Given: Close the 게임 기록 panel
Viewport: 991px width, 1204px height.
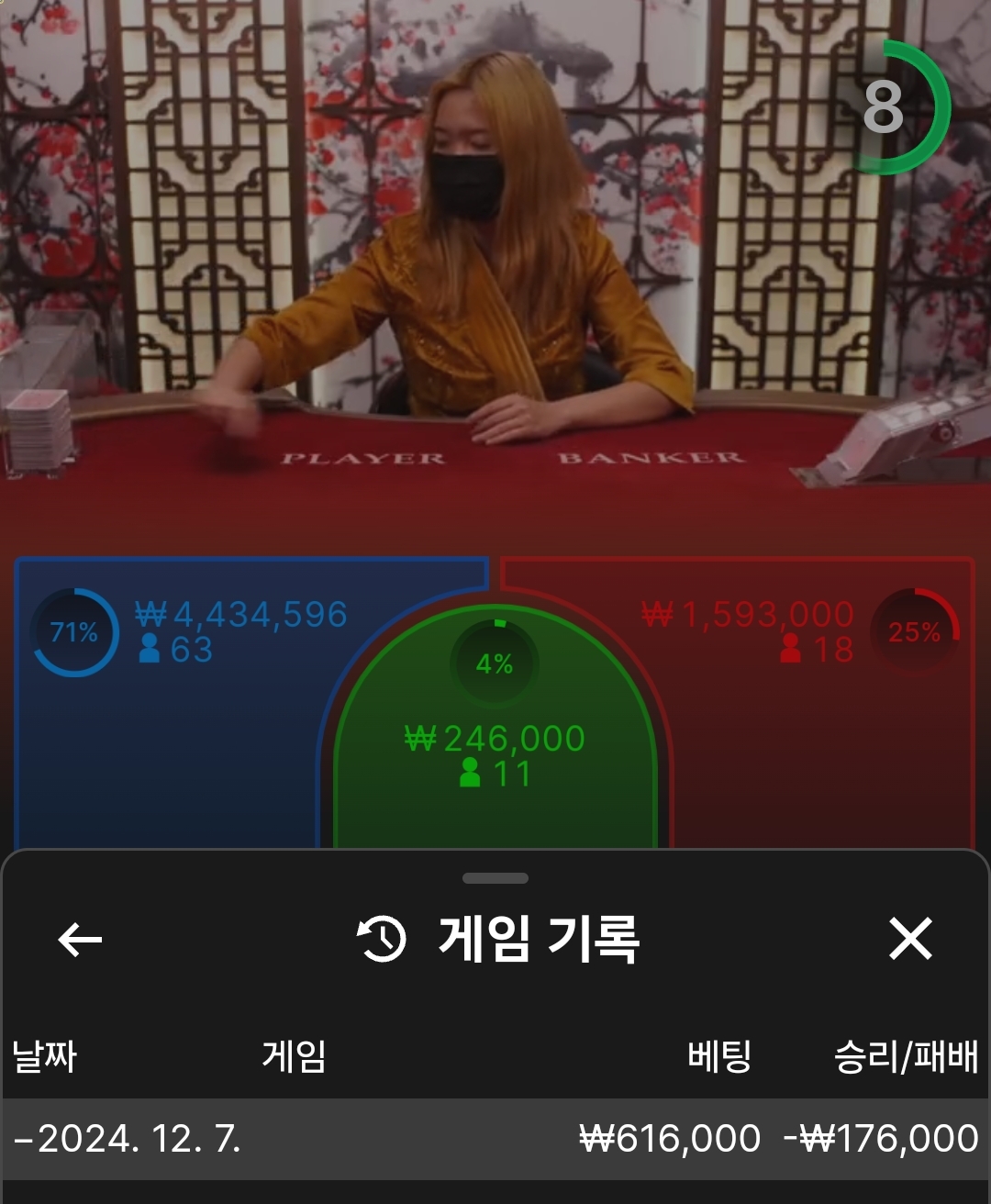Looking at the screenshot, I should 909,939.
